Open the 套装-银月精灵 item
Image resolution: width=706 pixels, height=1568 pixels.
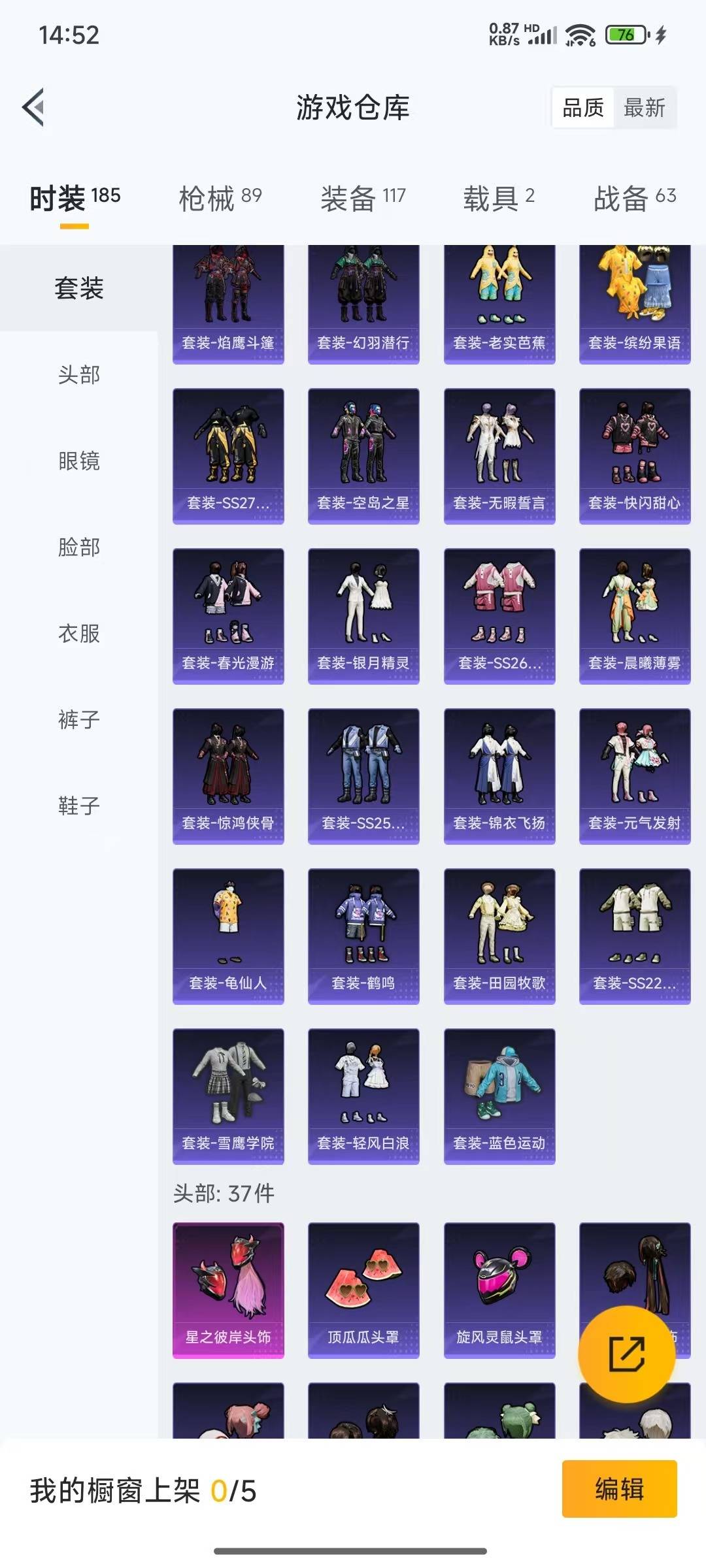tap(363, 616)
